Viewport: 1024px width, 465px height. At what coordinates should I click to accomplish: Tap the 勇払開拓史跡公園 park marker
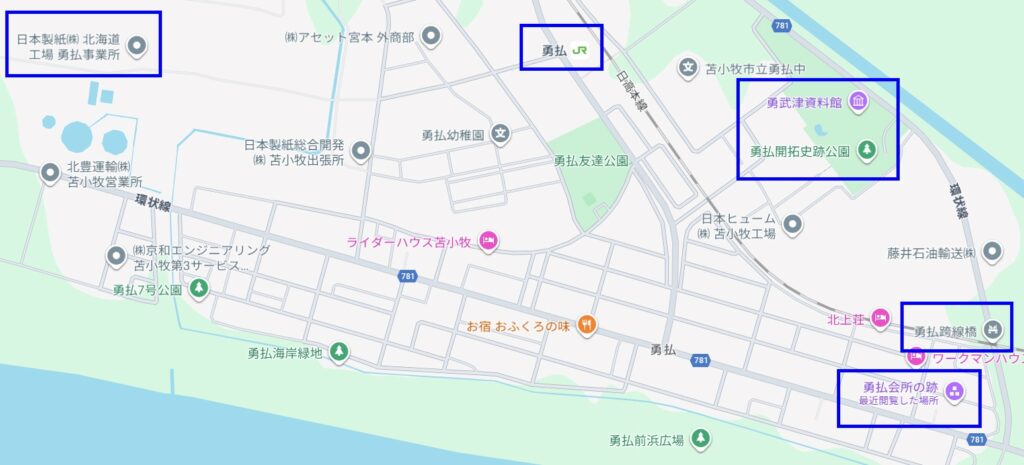tap(867, 151)
